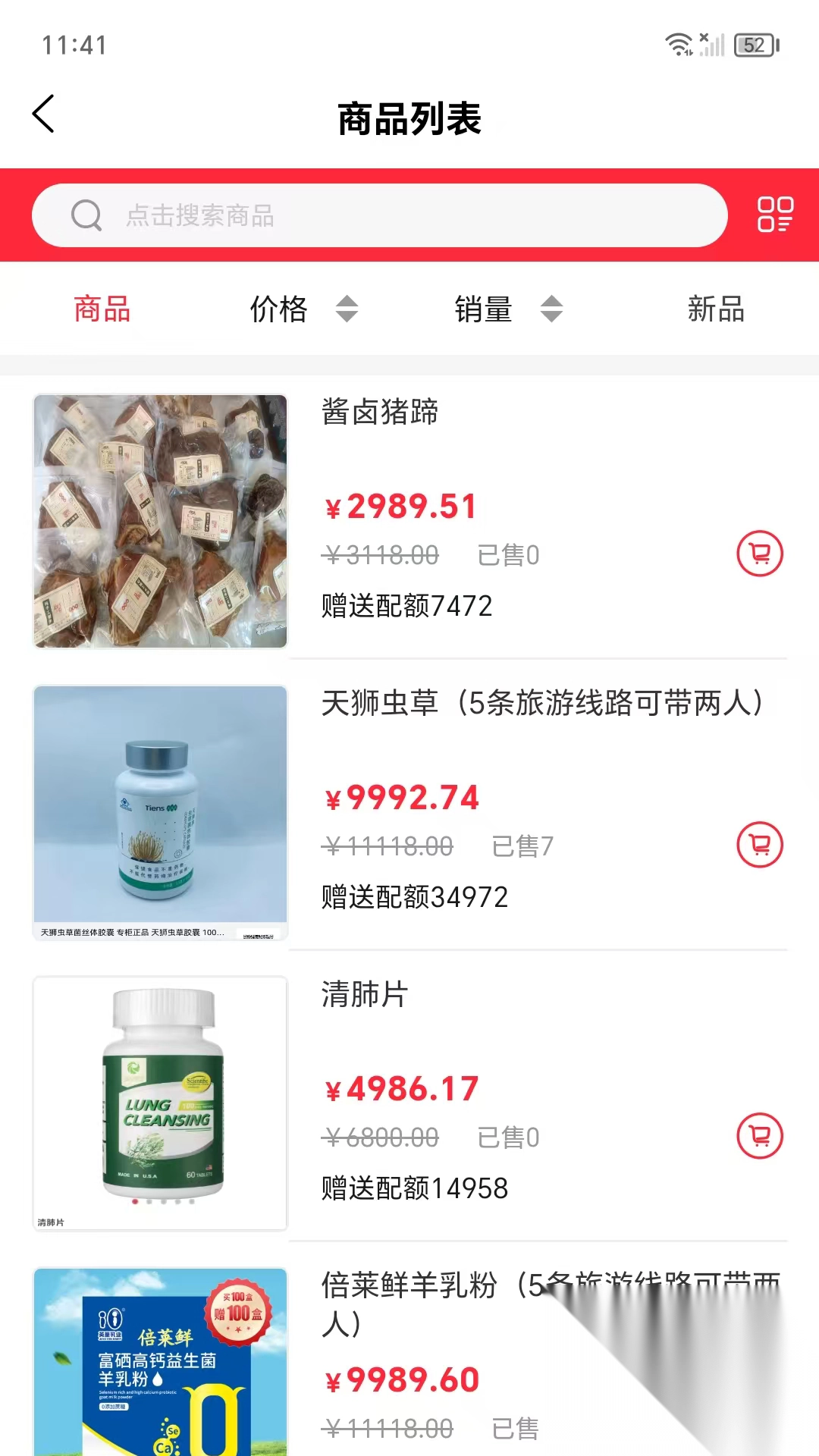Toggle sales sorting with the 销量 arrows

point(551,309)
